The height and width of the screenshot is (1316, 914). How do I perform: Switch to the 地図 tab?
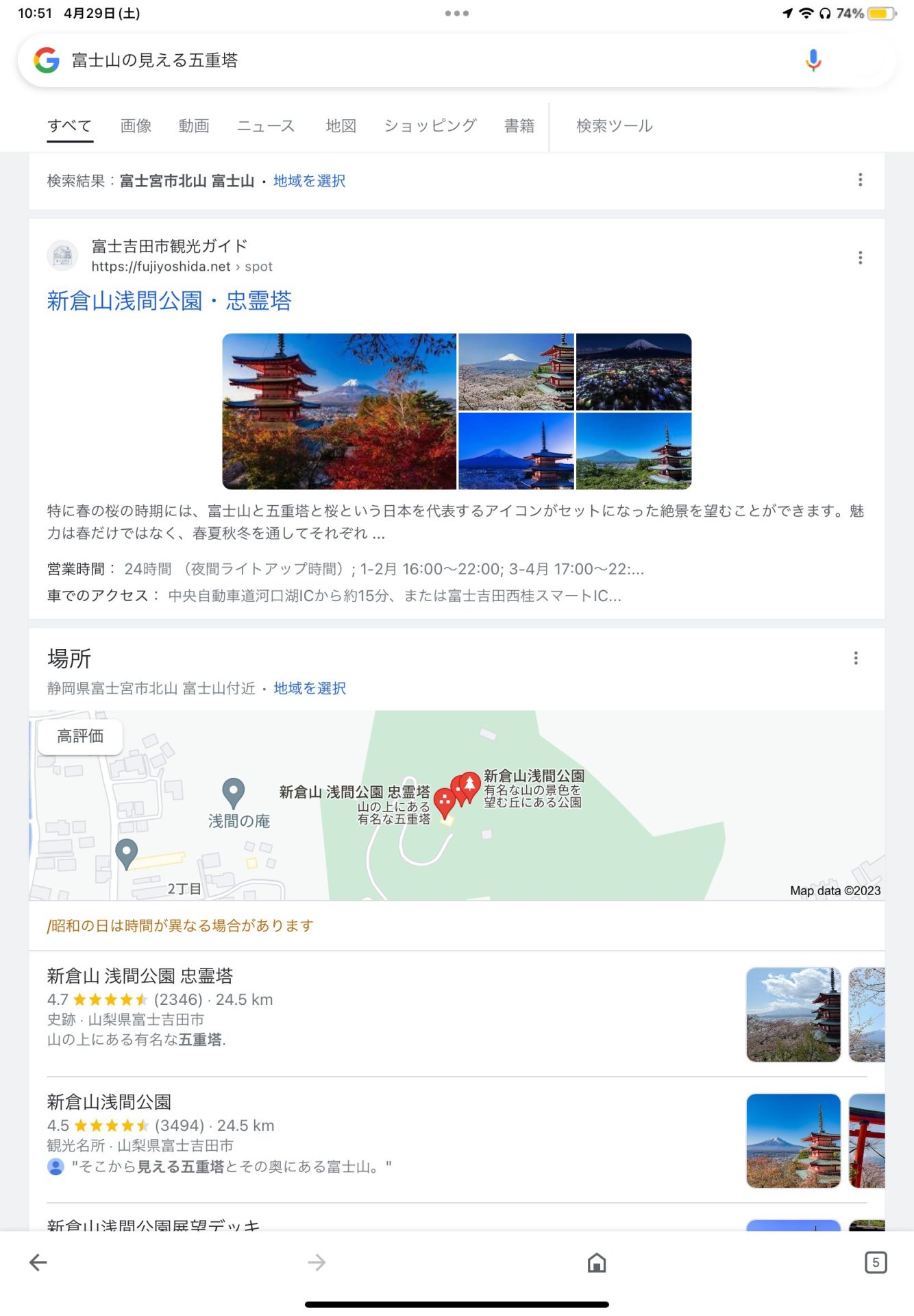coord(341,125)
